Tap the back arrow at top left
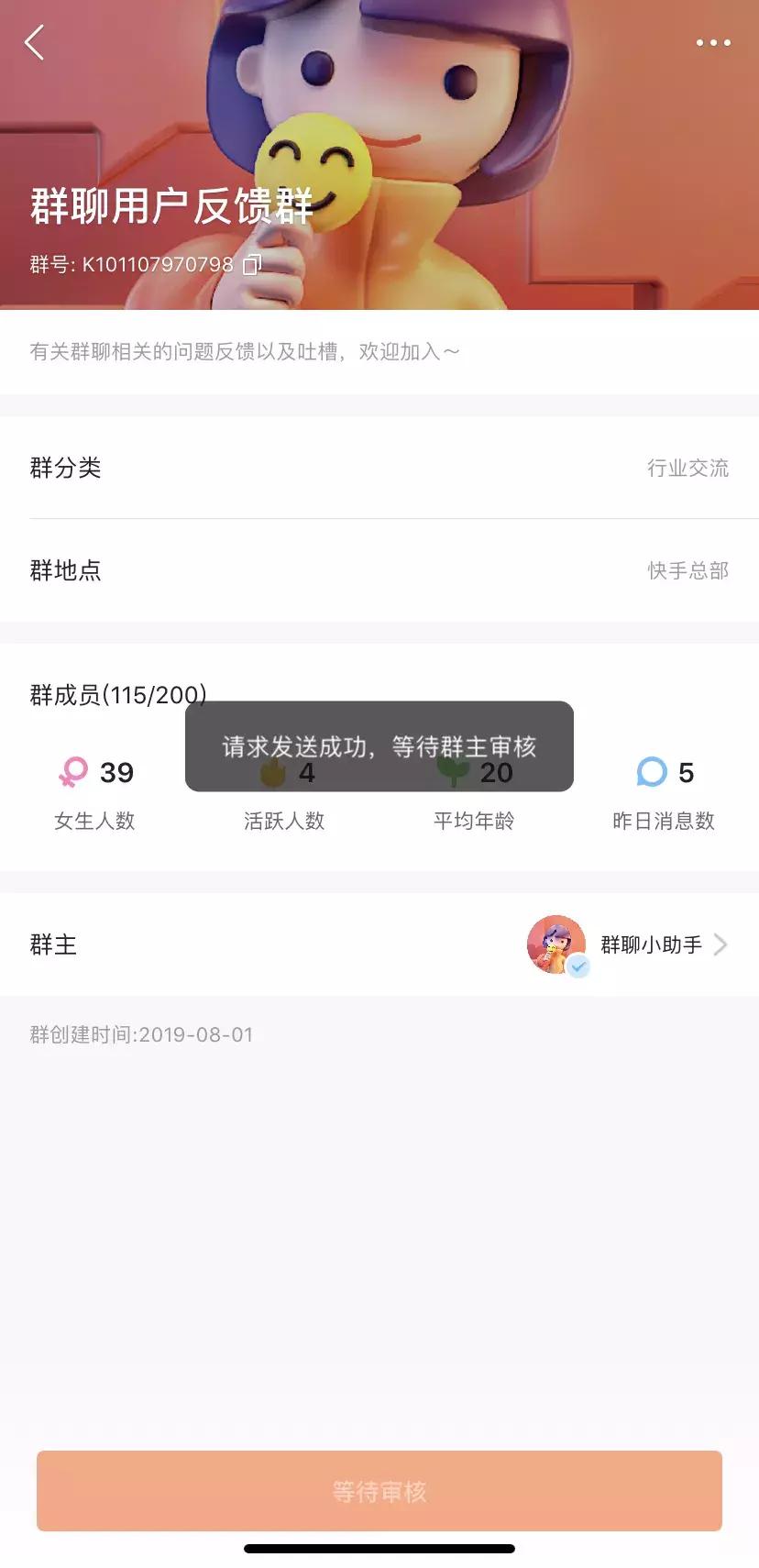The image size is (759, 1568). coord(34,42)
